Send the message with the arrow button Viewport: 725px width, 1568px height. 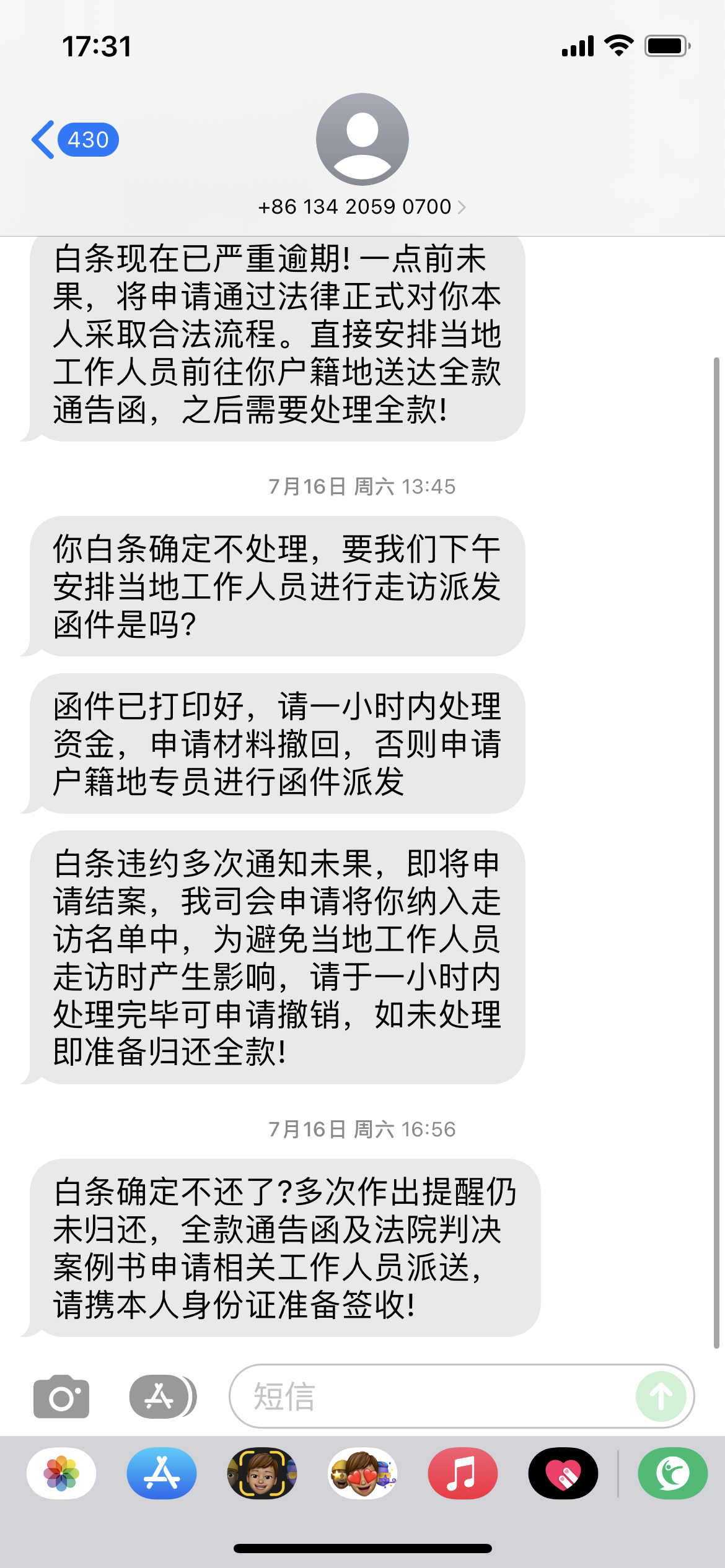click(x=661, y=1396)
